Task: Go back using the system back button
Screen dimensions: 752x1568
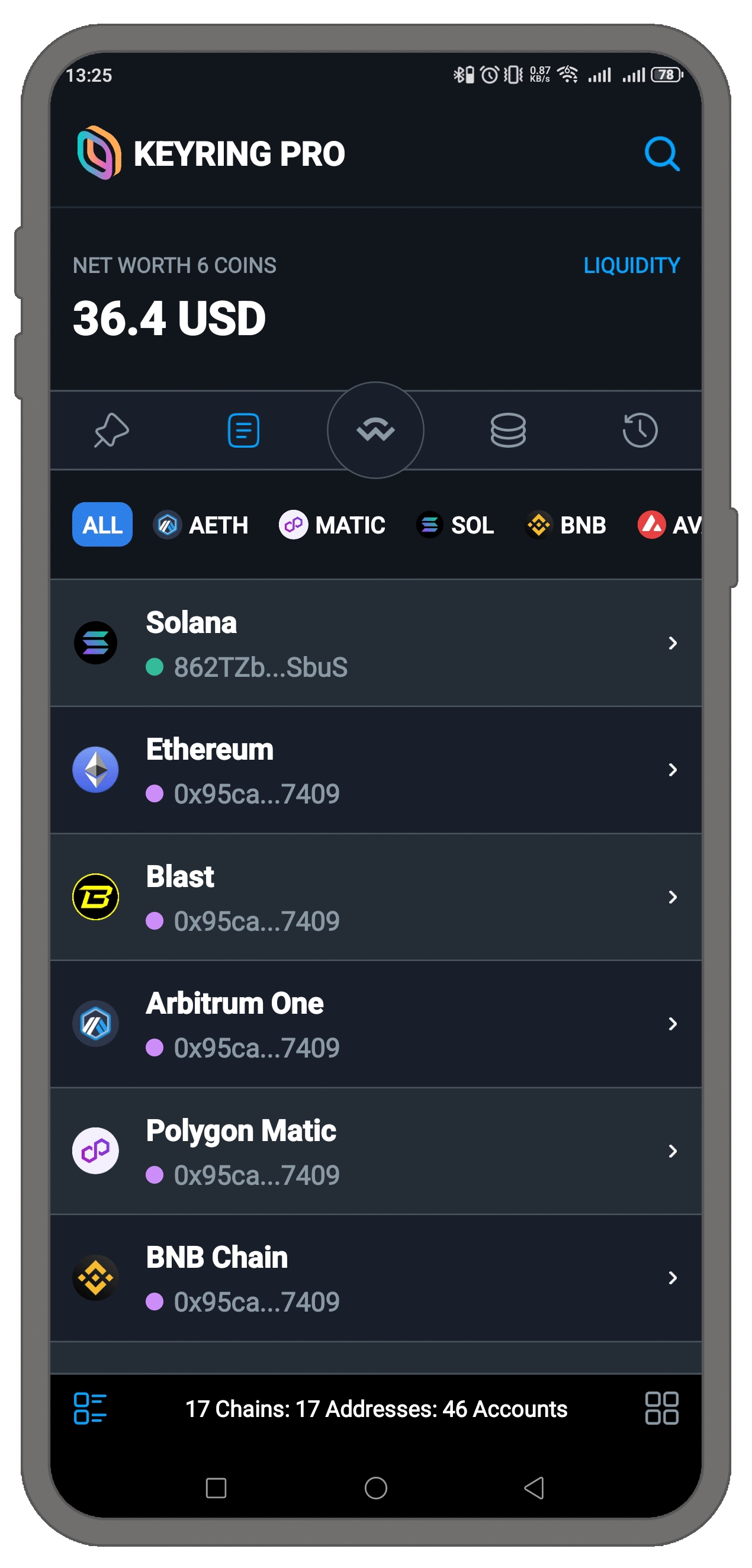Action: click(x=534, y=1488)
